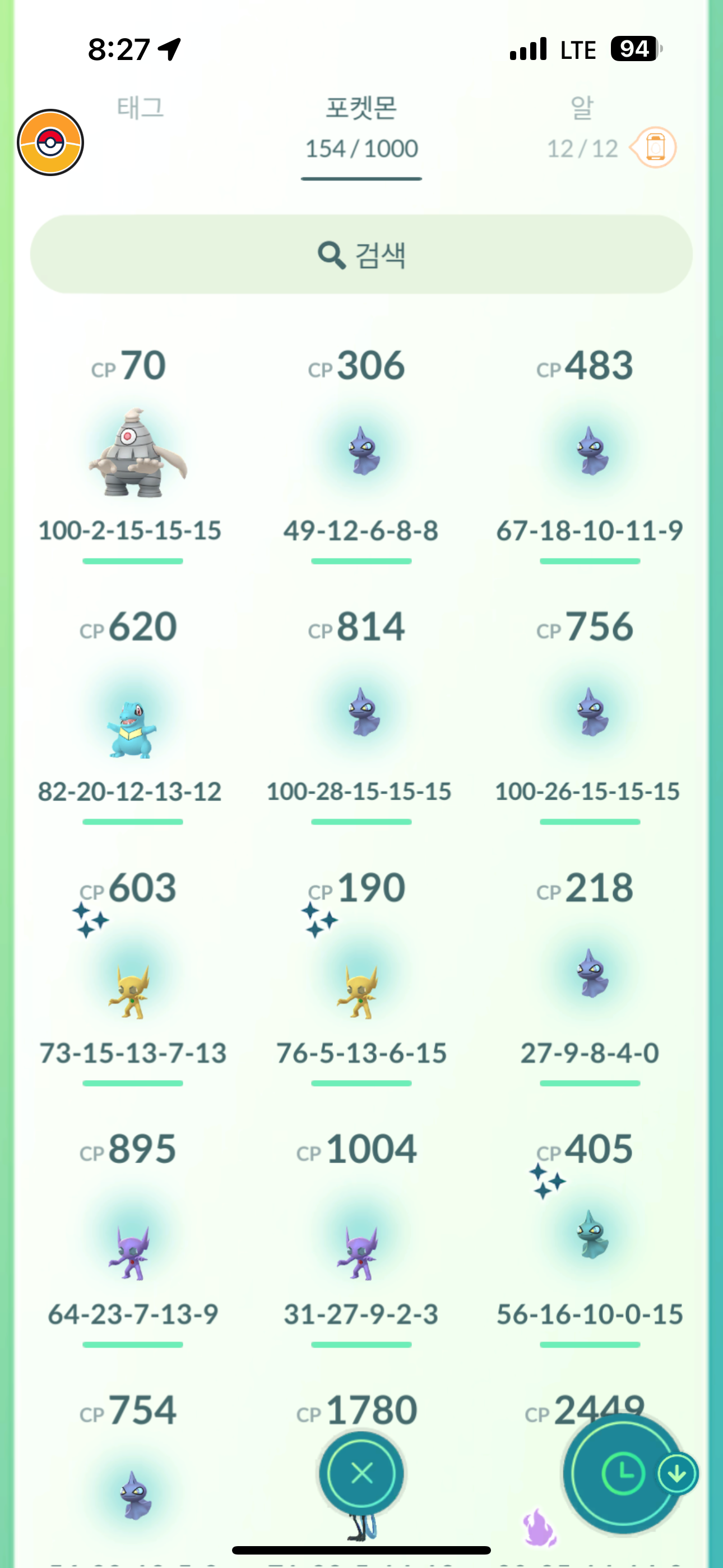View the CP 620 Totodile
This screenshot has height=1568, width=723.
pyautogui.click(x=133, y=727)
